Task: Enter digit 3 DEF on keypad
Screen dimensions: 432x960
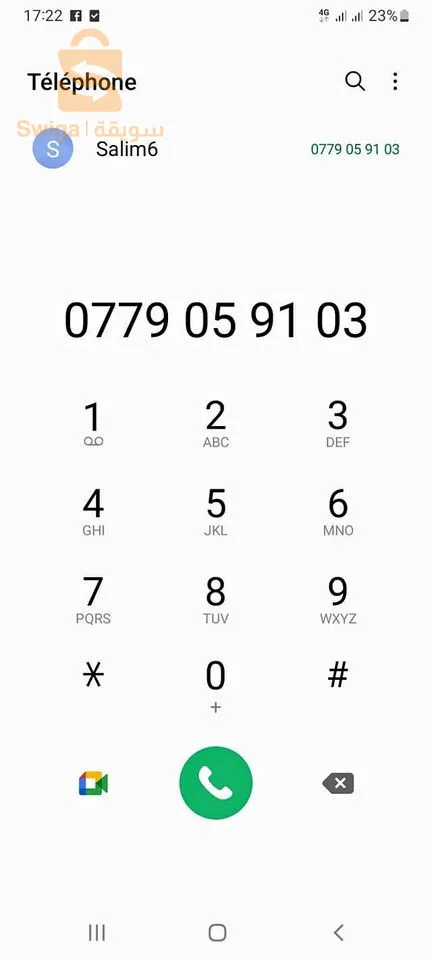Action: 338,425
